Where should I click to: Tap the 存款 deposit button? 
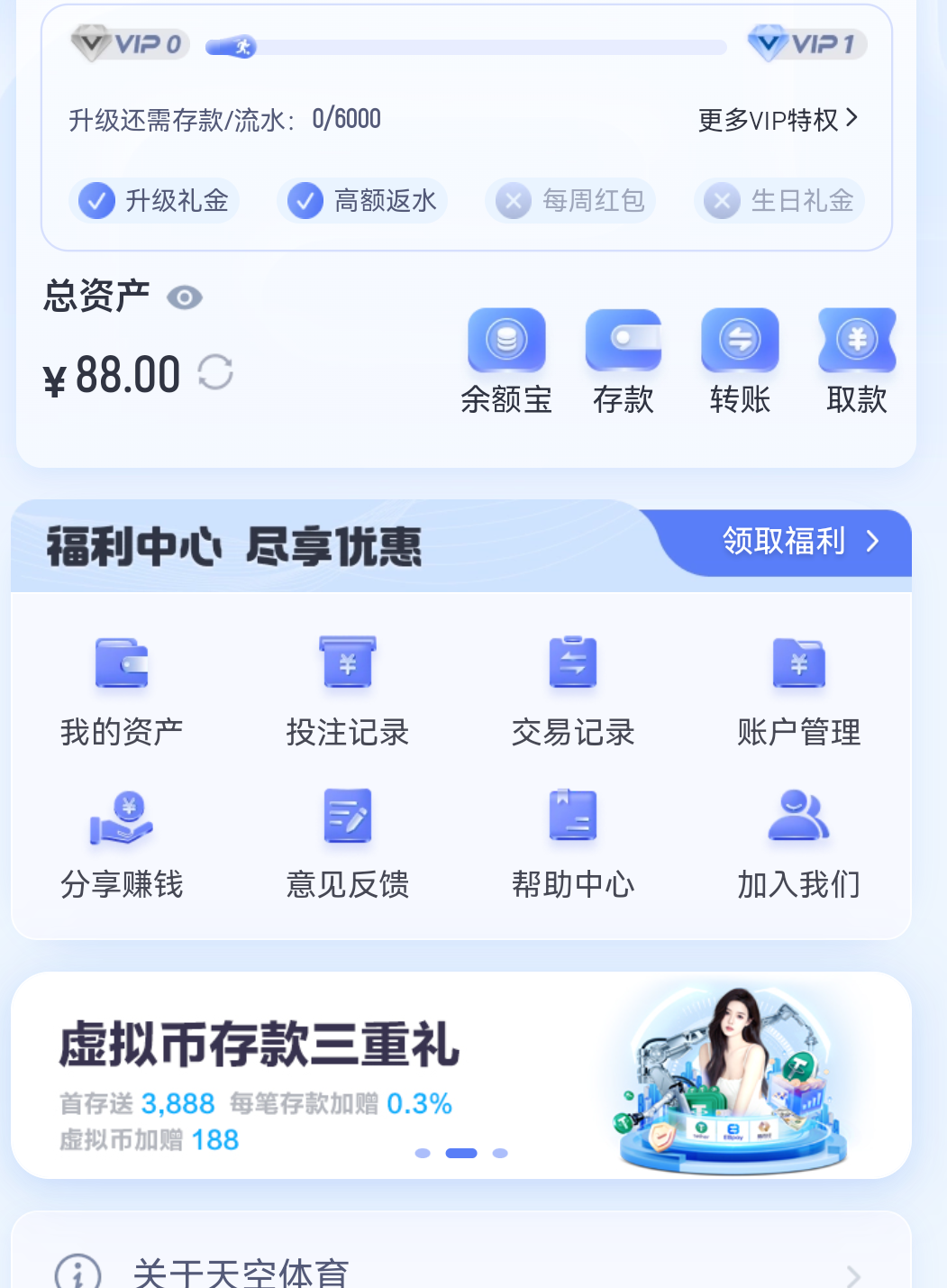pyautogui.click(x=624, y=361)
